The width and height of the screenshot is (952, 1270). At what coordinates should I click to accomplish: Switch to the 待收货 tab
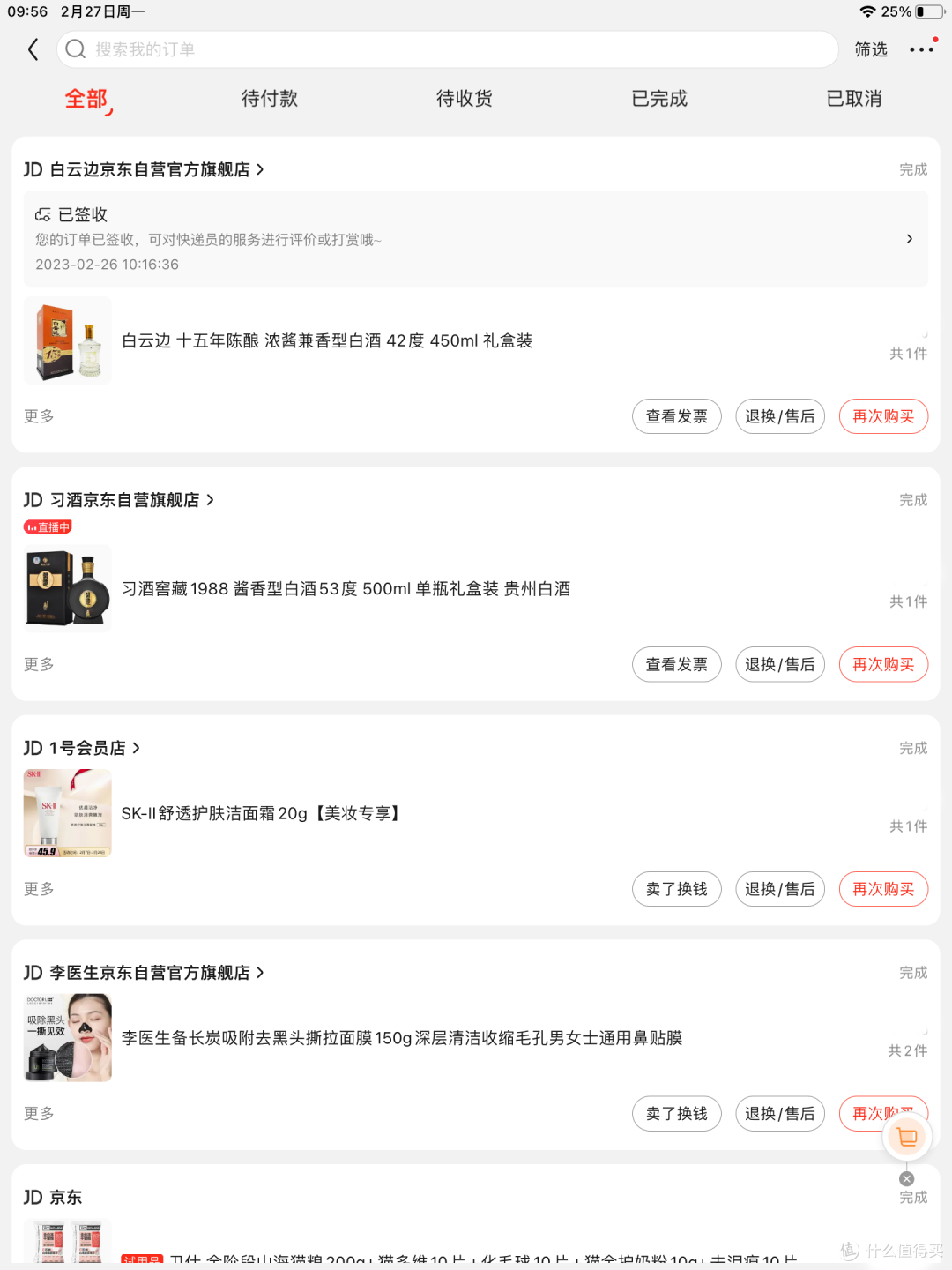point(464,99)
